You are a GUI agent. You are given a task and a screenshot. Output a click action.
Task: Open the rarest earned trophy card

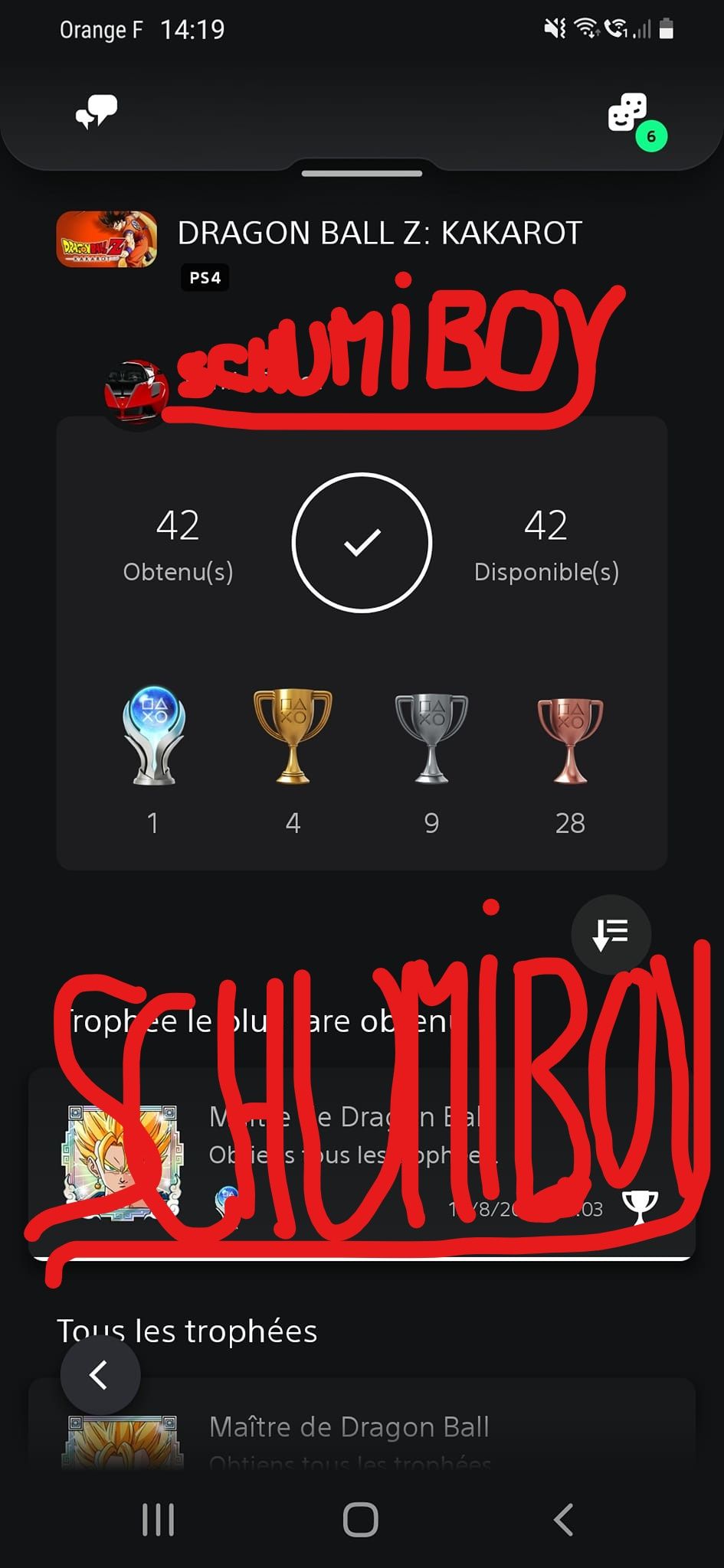point(362,1162)
